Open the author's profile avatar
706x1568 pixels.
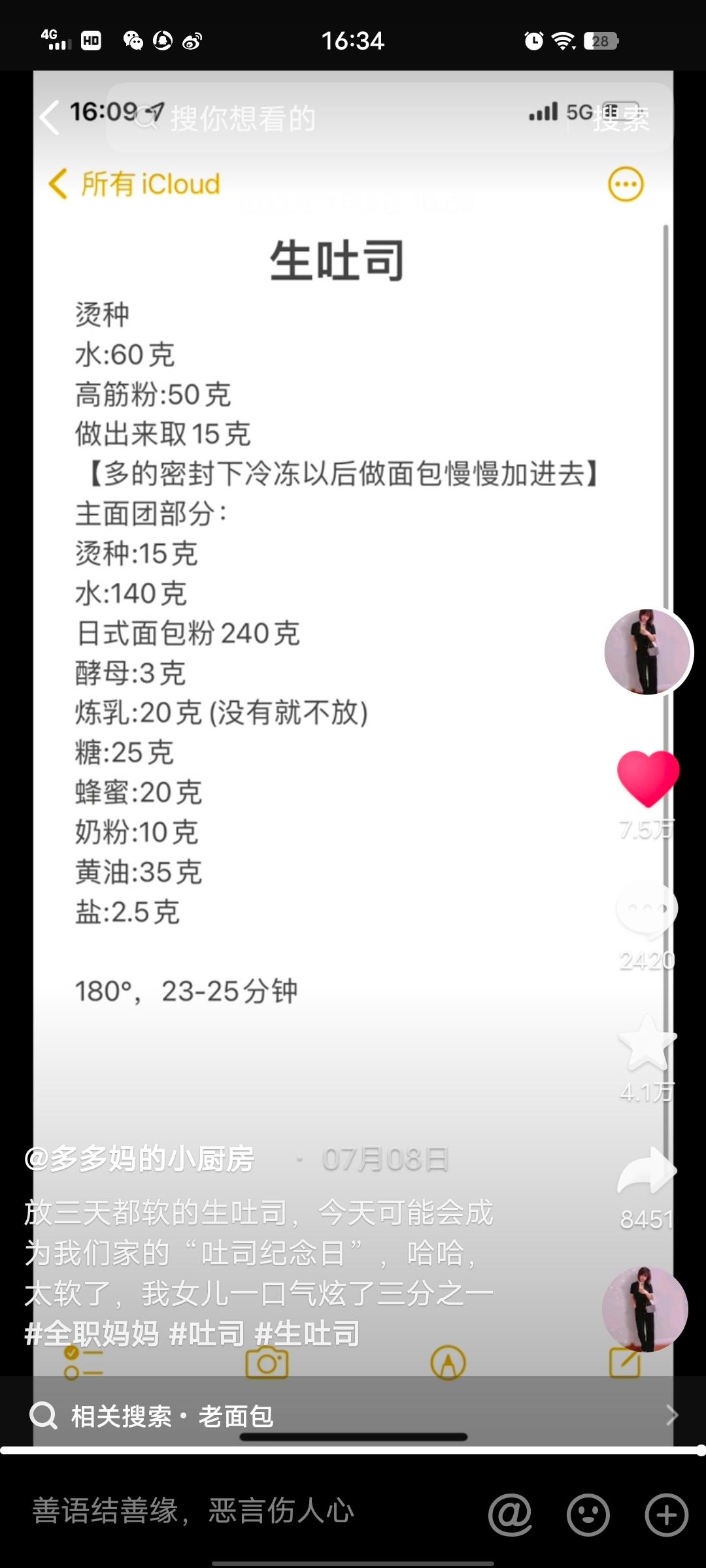(x=647, y=652)
